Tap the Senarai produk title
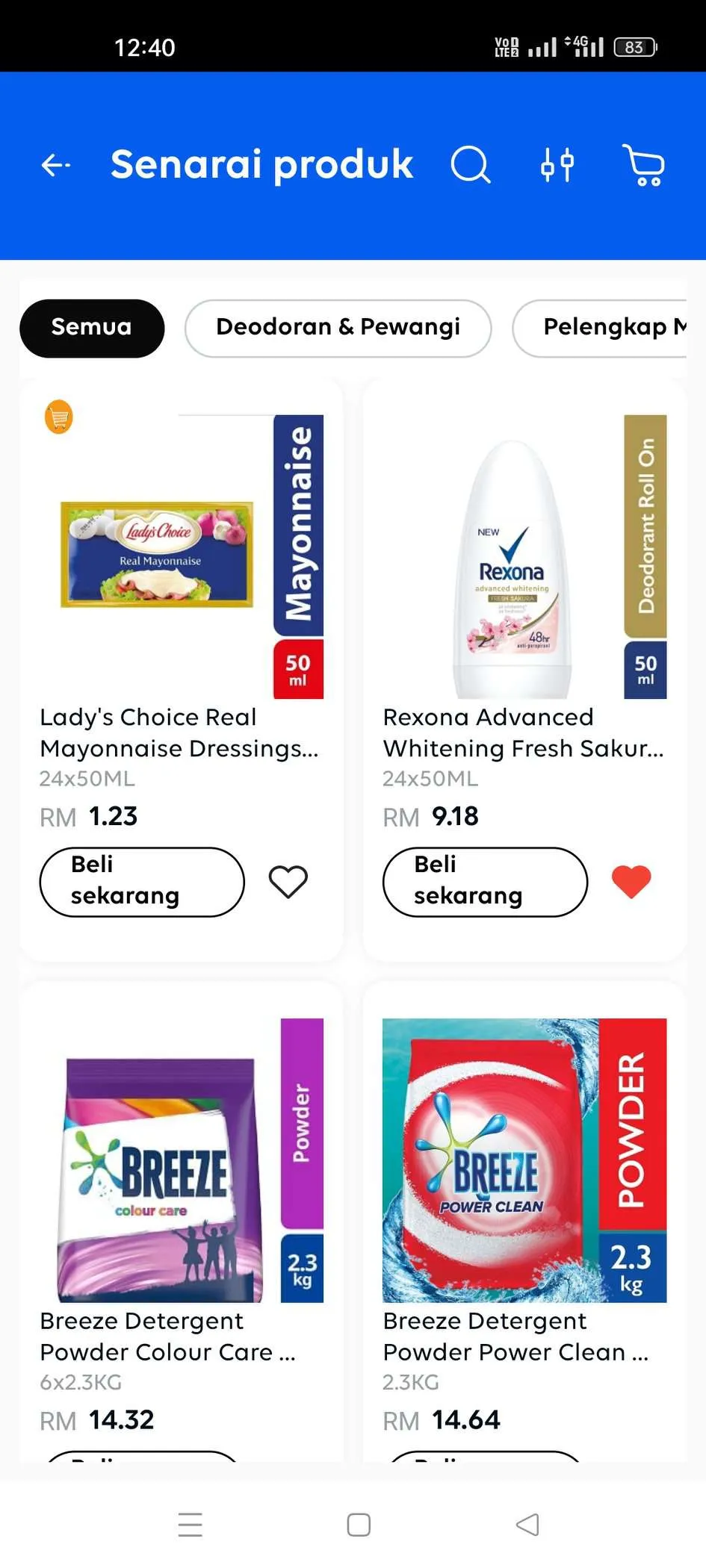 click(x=261, y=164)
